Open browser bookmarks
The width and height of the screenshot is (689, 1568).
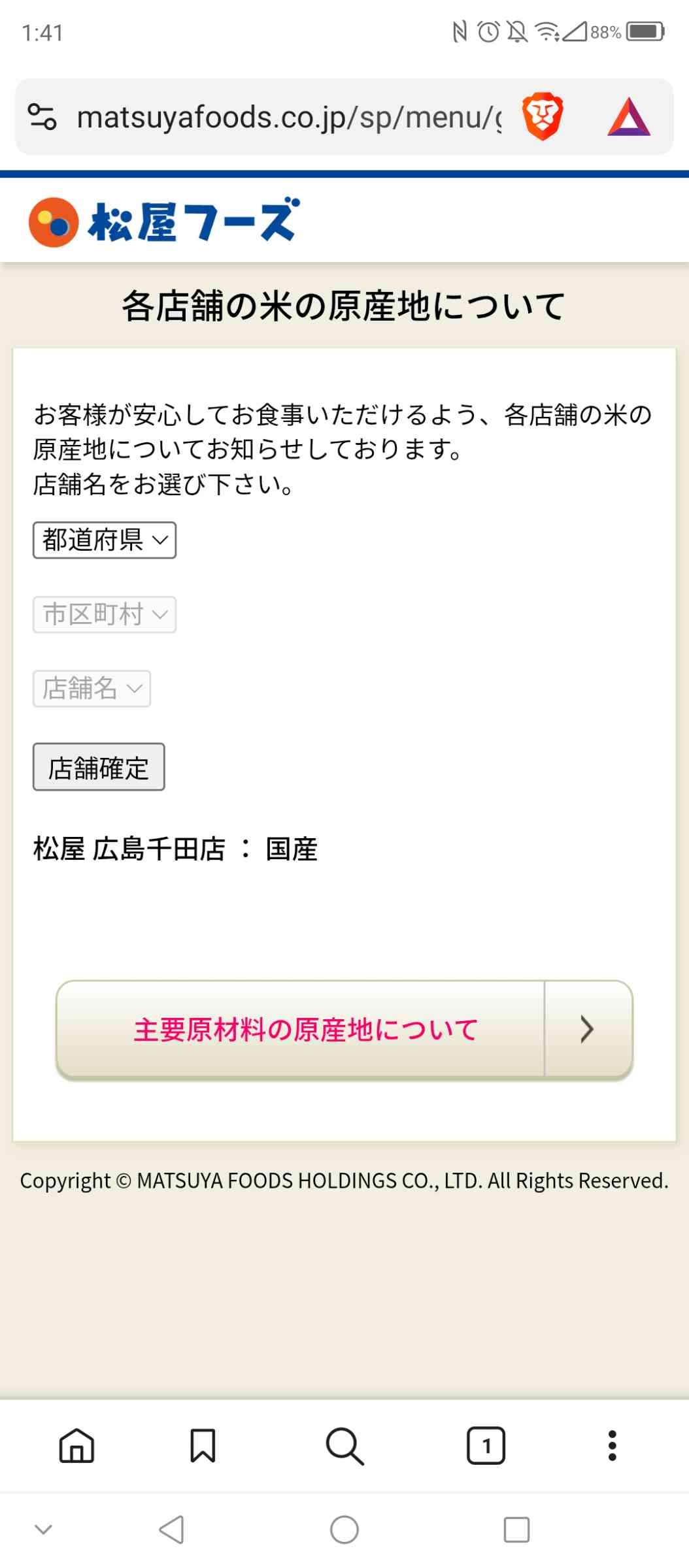[203, 1445]
